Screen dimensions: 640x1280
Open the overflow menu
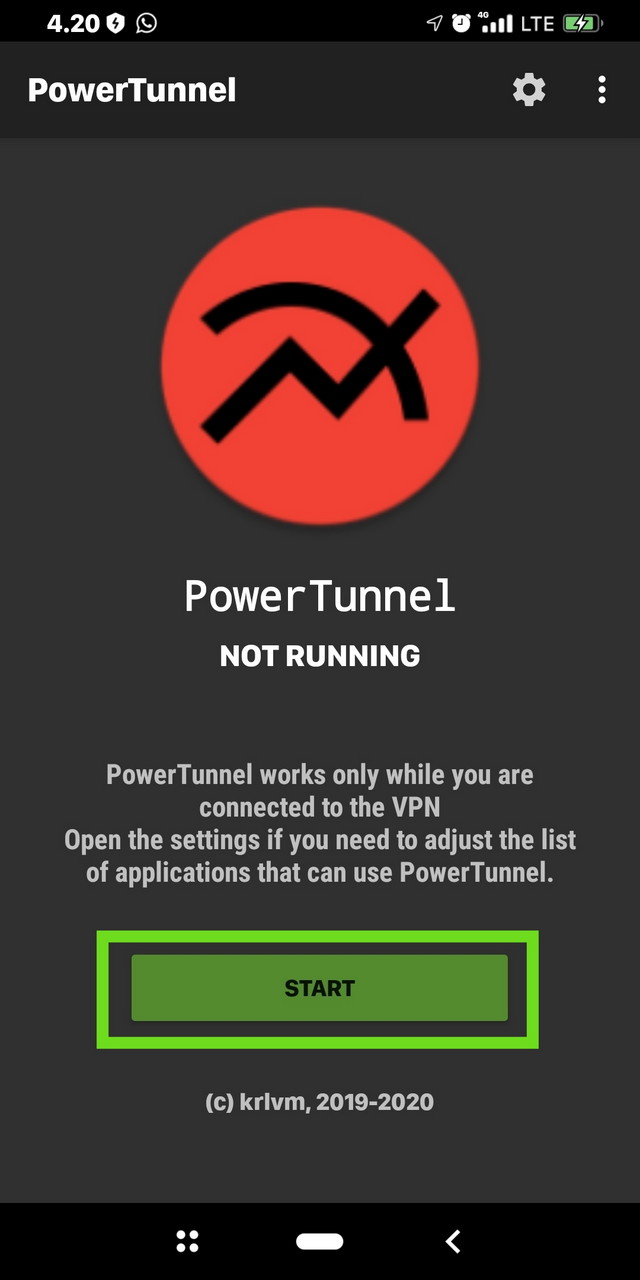pos(601,90)
